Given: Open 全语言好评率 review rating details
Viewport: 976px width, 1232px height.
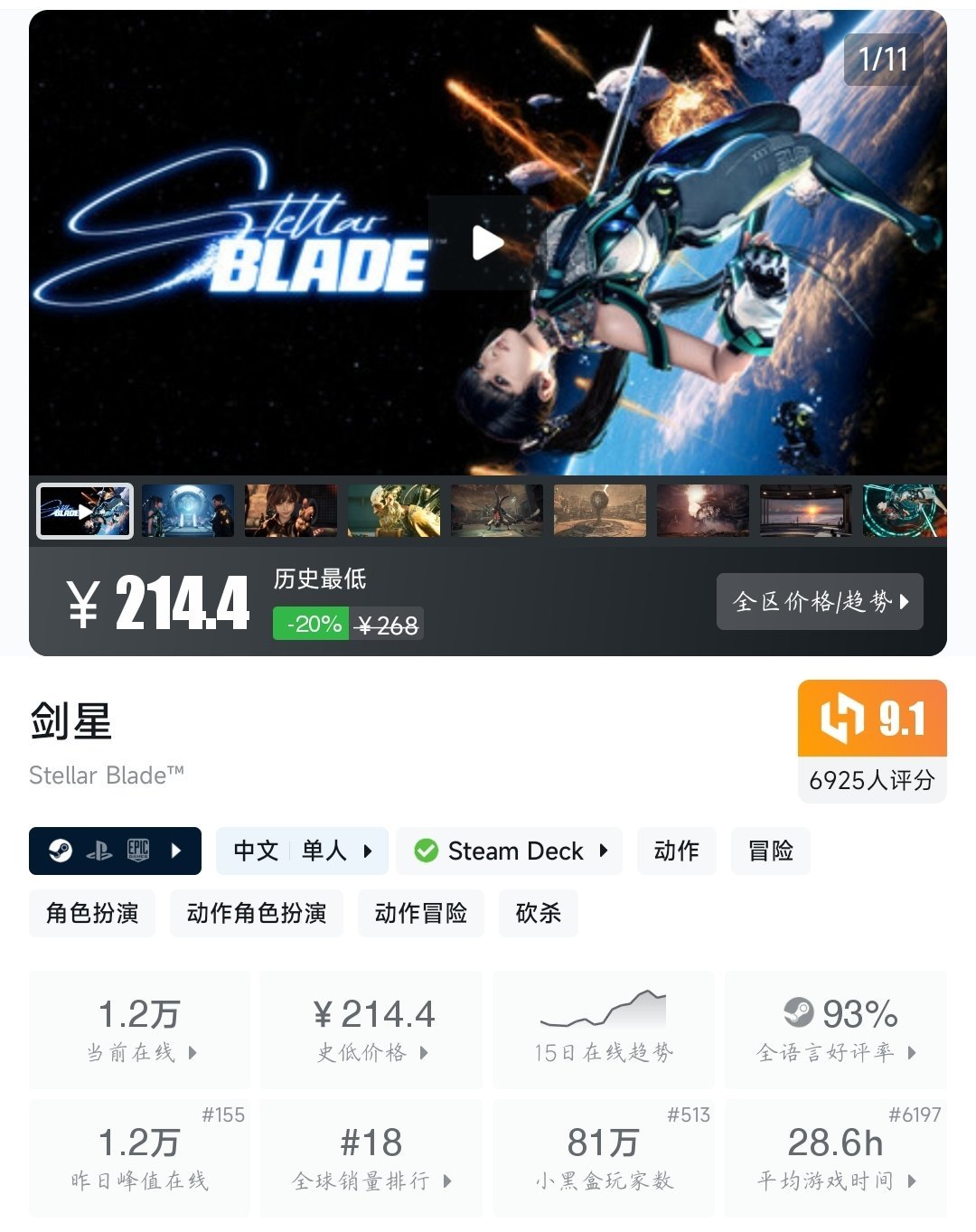Looking at the screenshot, I should pyautogui.click(x=836, y=1030).
